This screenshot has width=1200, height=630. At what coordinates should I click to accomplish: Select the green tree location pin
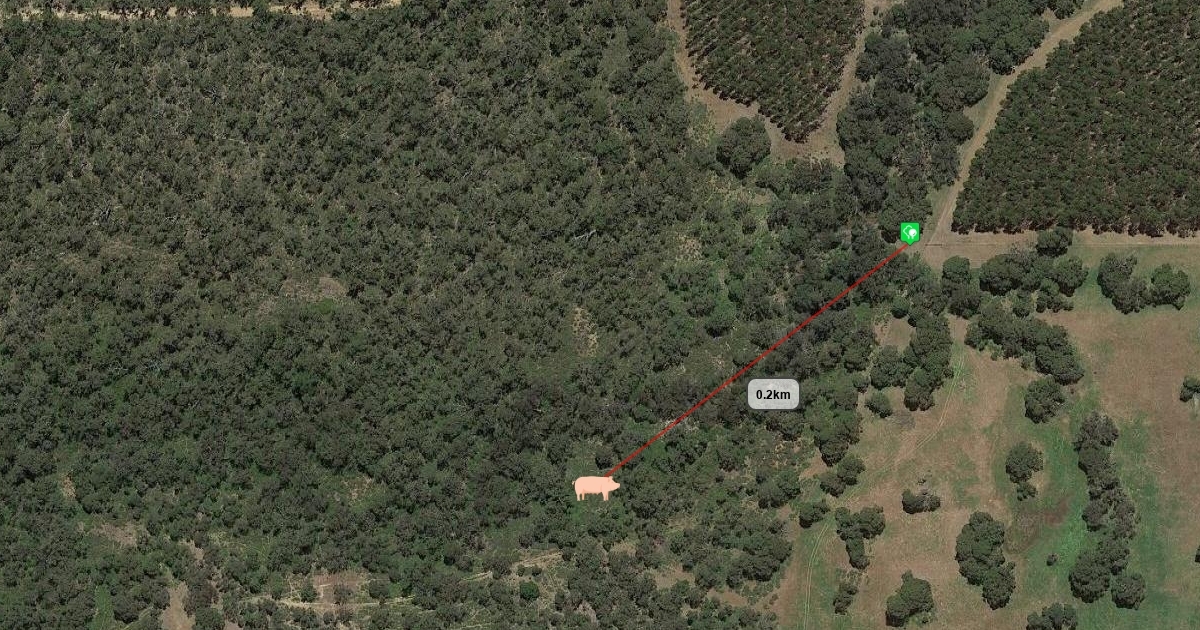point(909,233)
